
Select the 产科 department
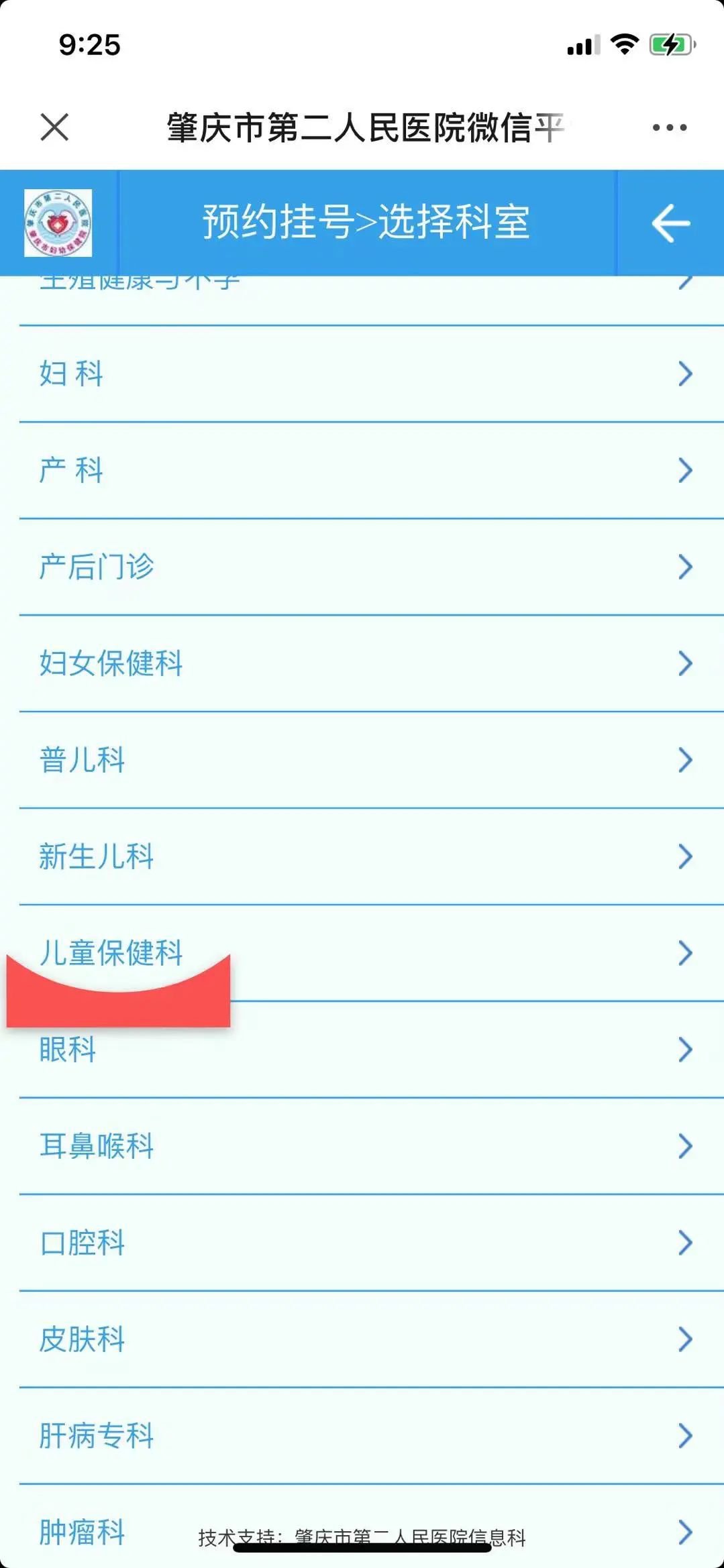click(362, 470)
